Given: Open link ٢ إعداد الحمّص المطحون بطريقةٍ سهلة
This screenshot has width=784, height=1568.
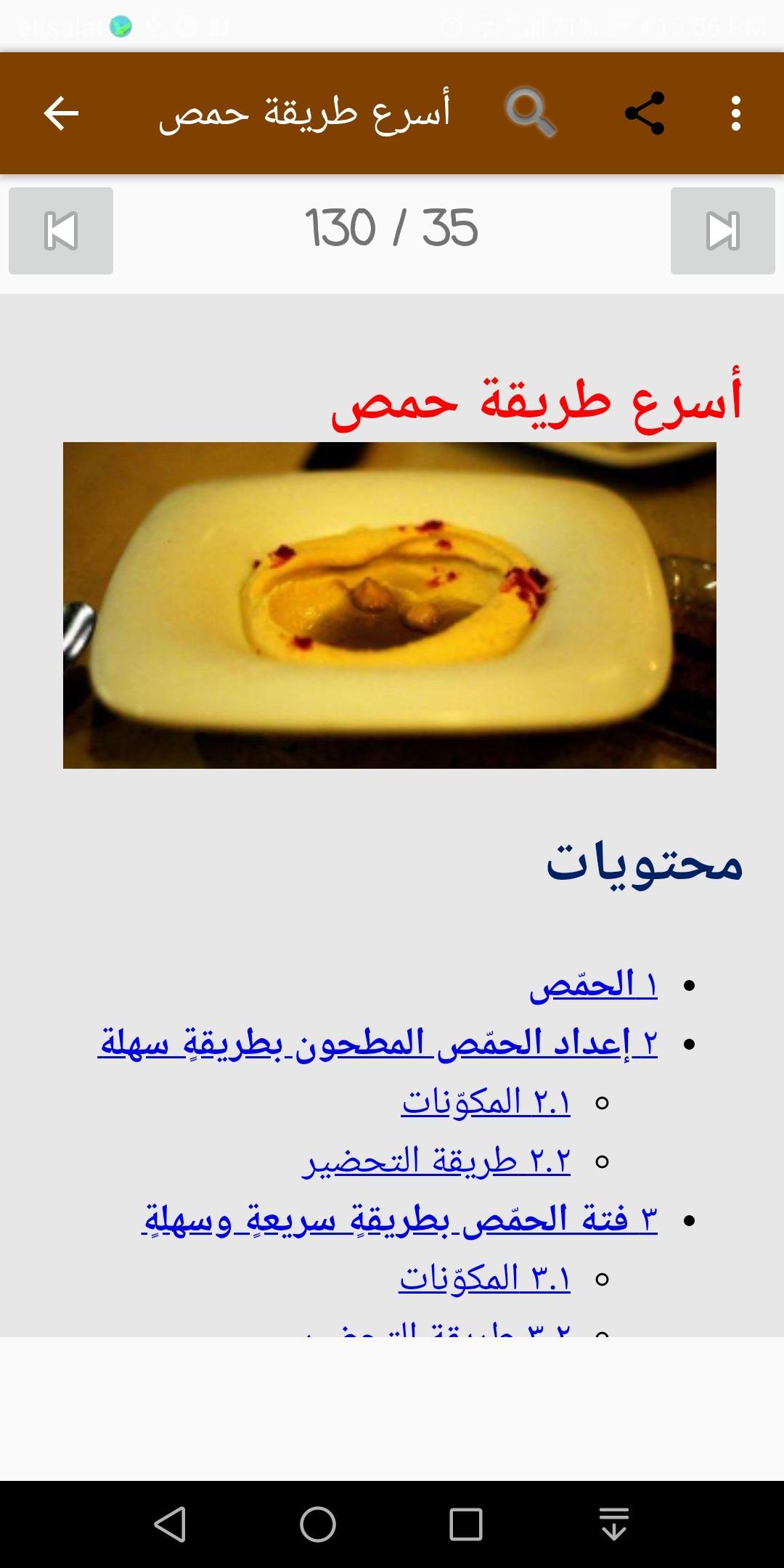Looking at the screenshot, I should point(378,1044).
